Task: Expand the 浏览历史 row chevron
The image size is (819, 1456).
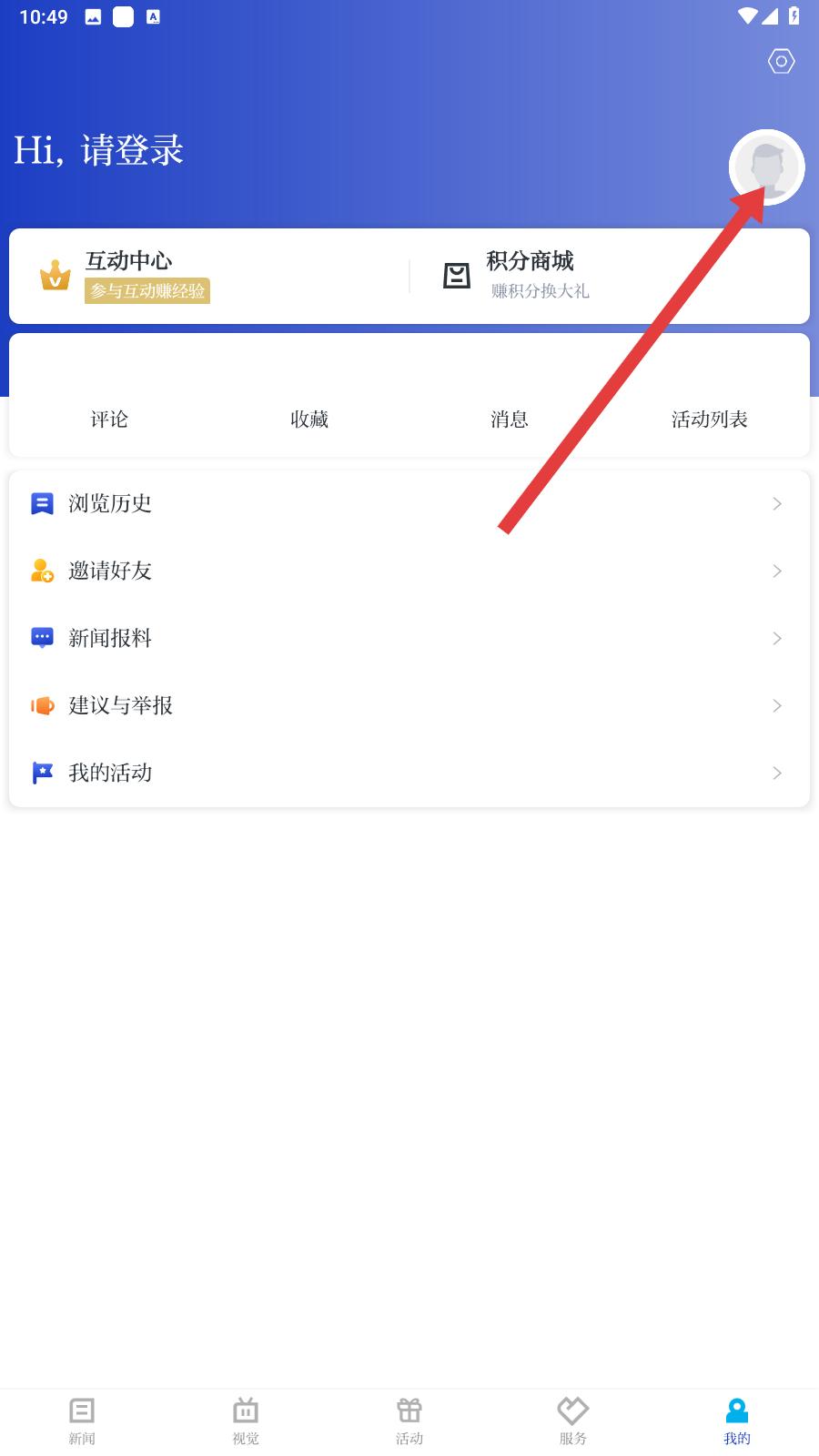Action: coord(778,503)
